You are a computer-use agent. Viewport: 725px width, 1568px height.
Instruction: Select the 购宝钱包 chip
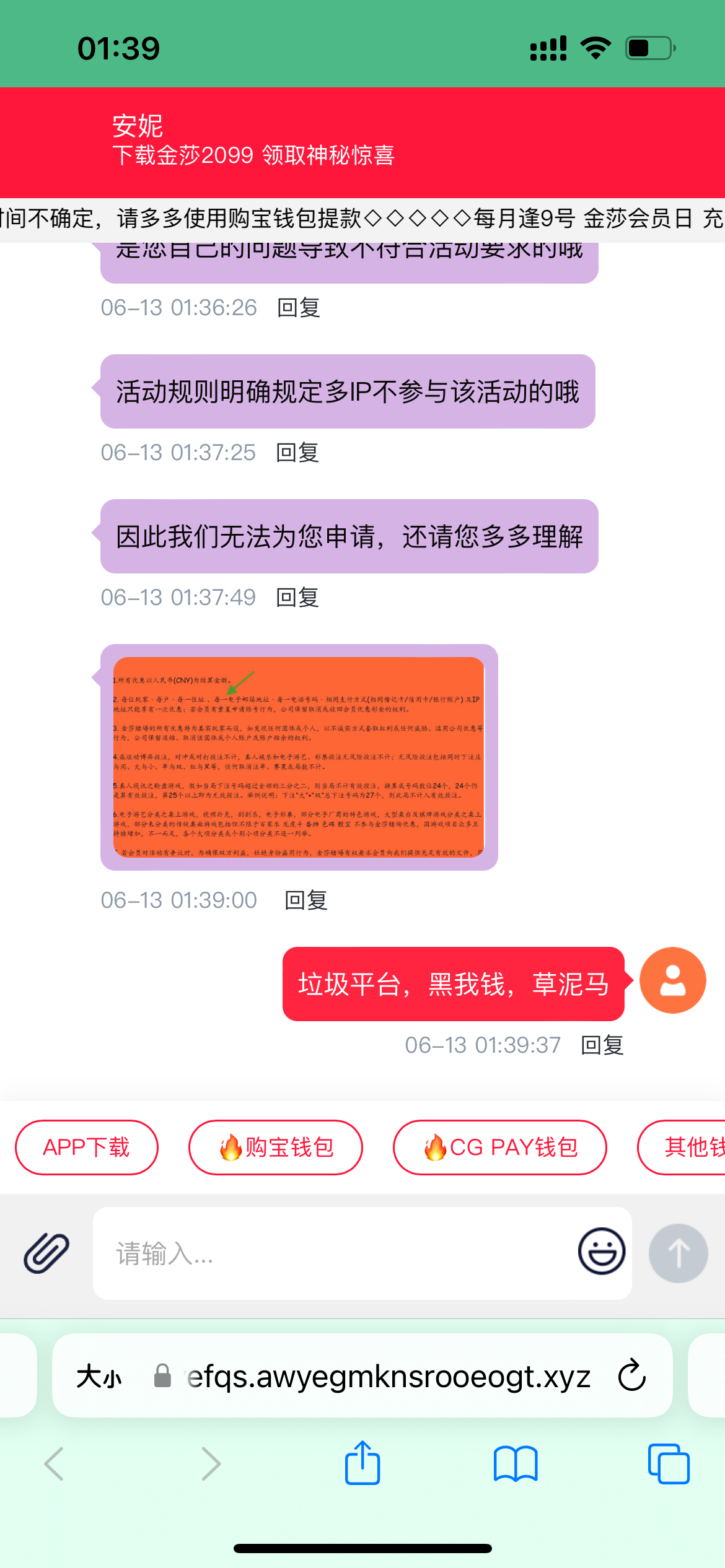click(276, 1148)
